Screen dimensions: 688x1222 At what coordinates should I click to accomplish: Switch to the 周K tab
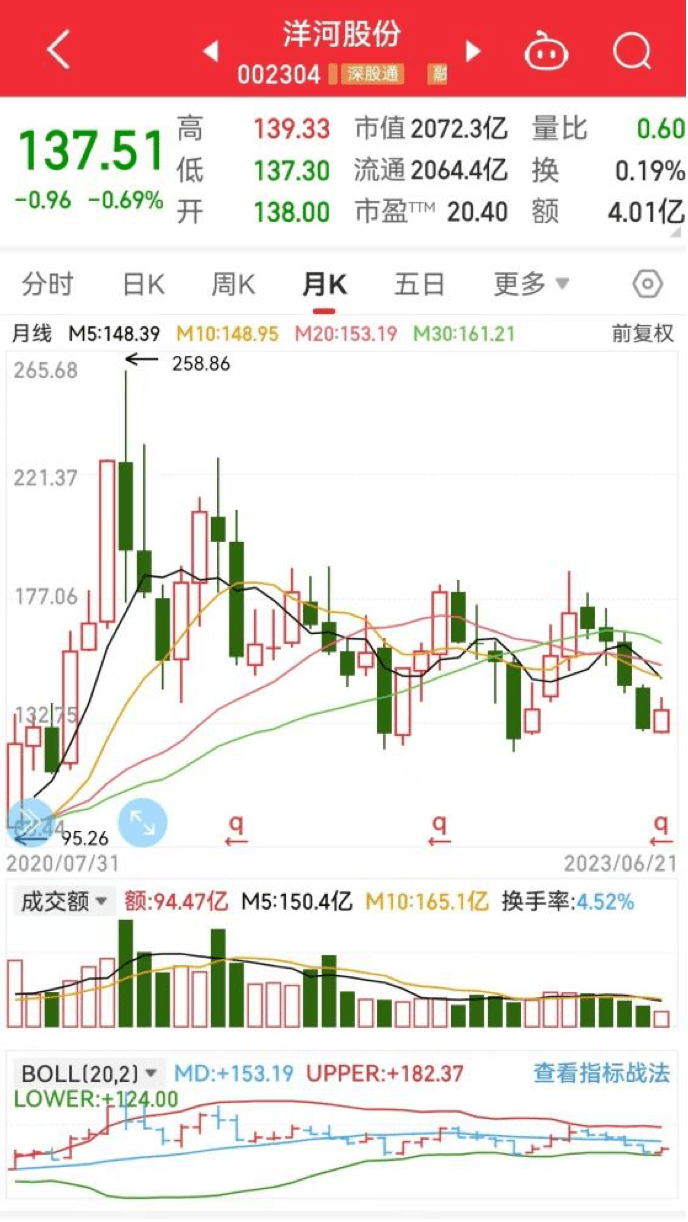pos(233,285)
